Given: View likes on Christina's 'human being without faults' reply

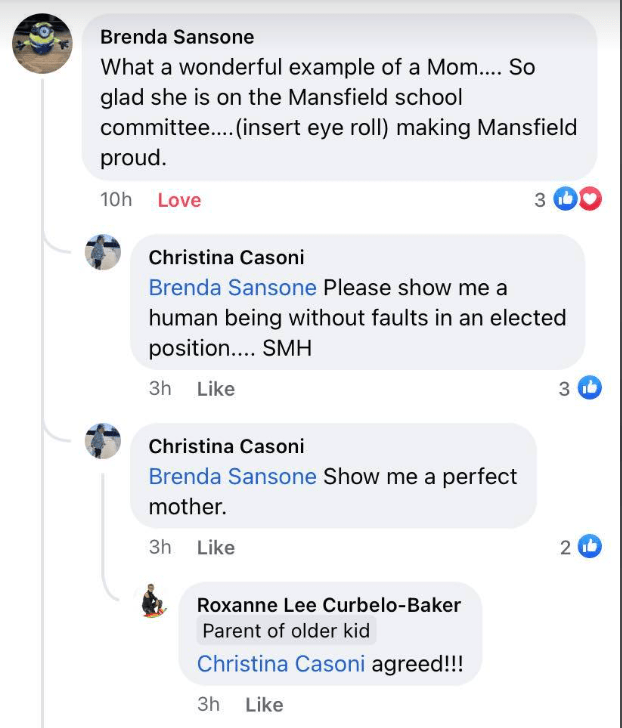Looking at the screenshot, I should click(x=580, y=388).
